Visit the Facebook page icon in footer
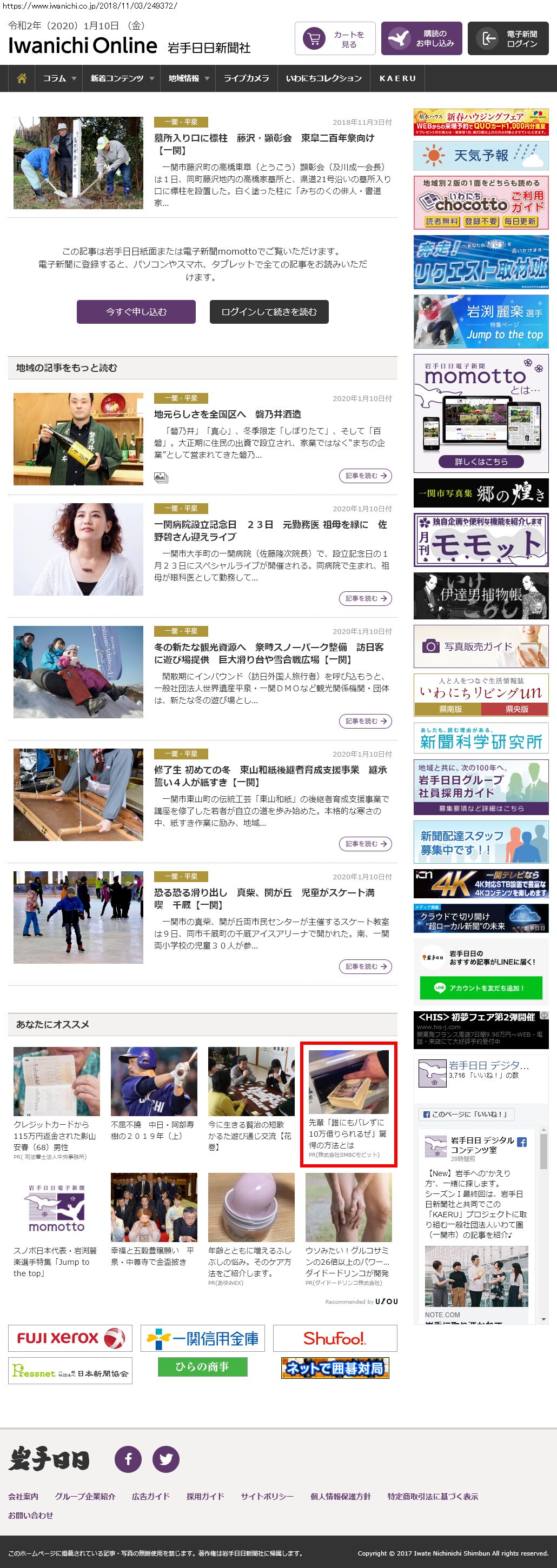The height and width of the screenshot is (1568, 557). coord(129,1459)
